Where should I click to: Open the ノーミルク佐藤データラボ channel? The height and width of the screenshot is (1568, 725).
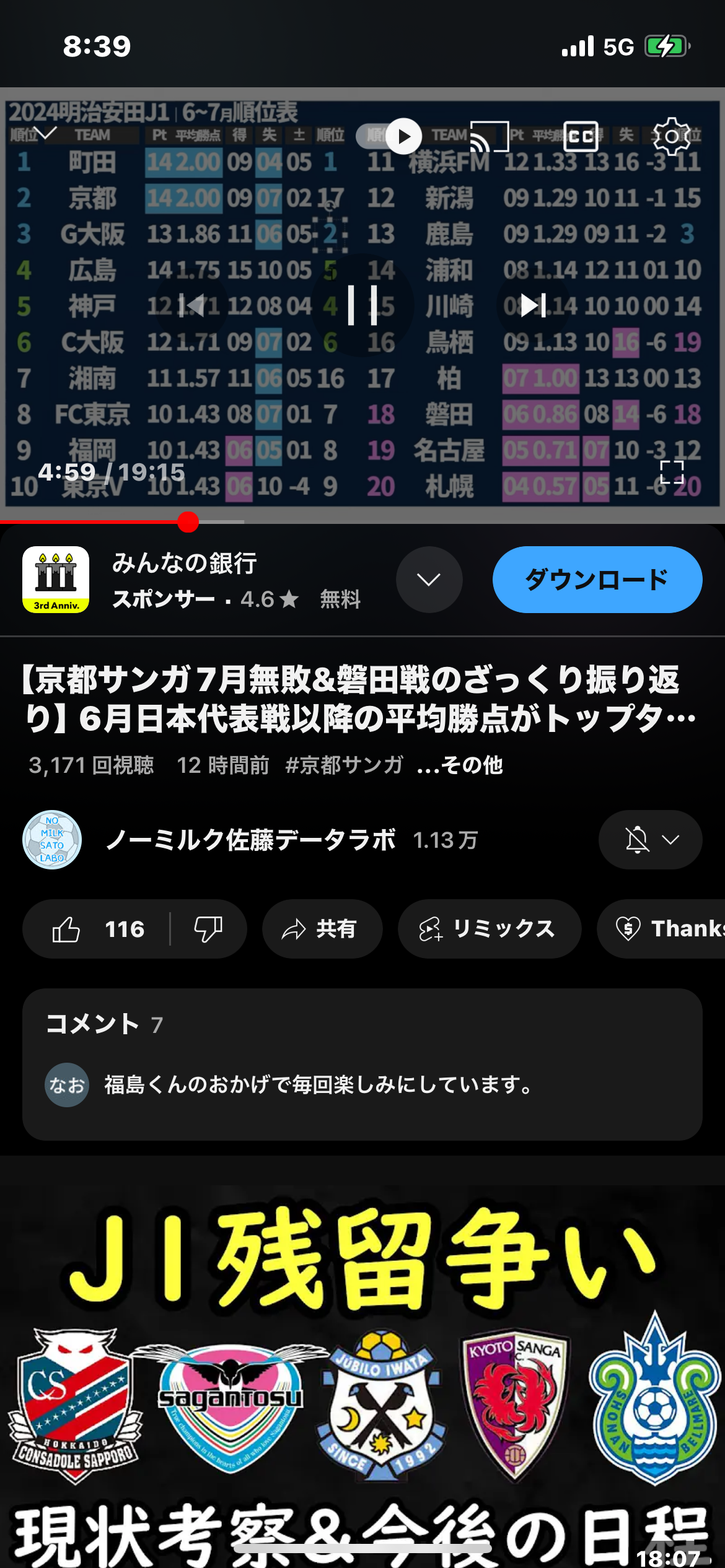250,840
